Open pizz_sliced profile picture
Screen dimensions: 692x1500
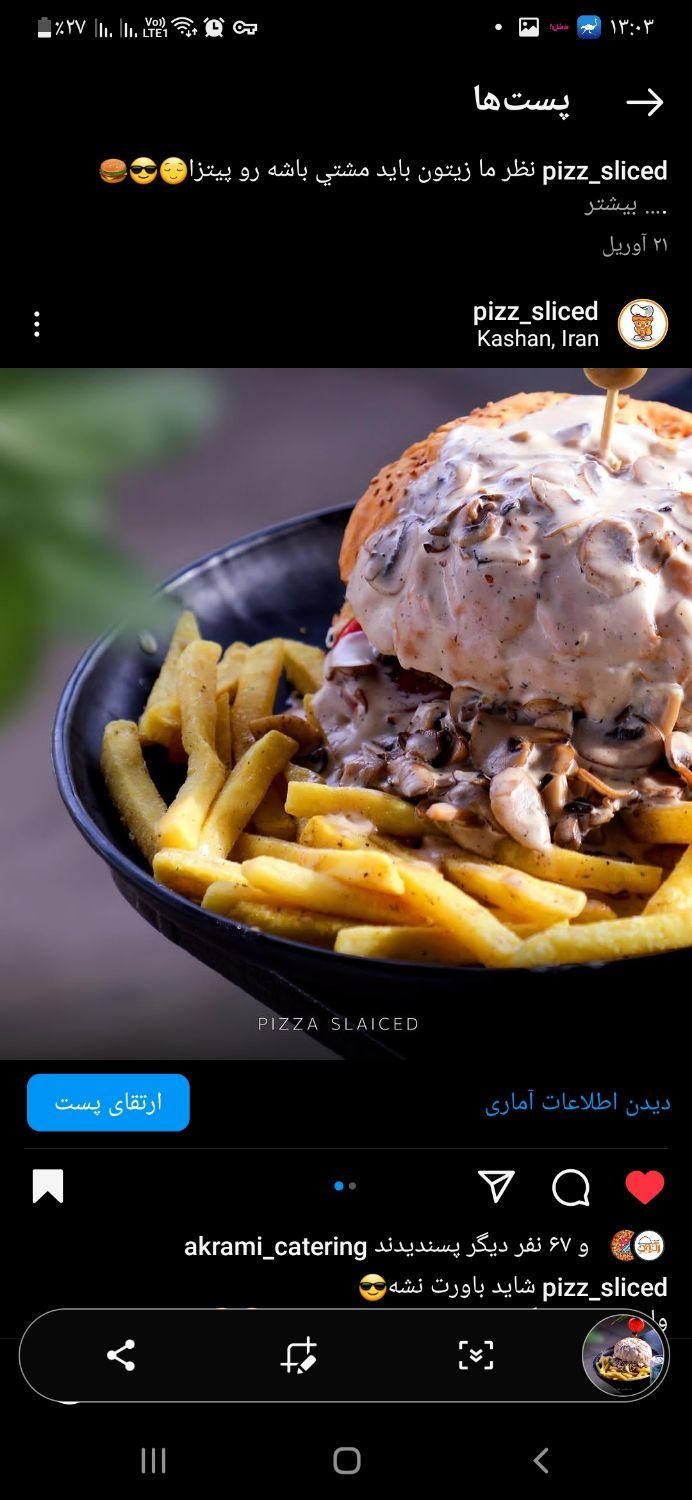pyautogui.click(x=642, y=324)
